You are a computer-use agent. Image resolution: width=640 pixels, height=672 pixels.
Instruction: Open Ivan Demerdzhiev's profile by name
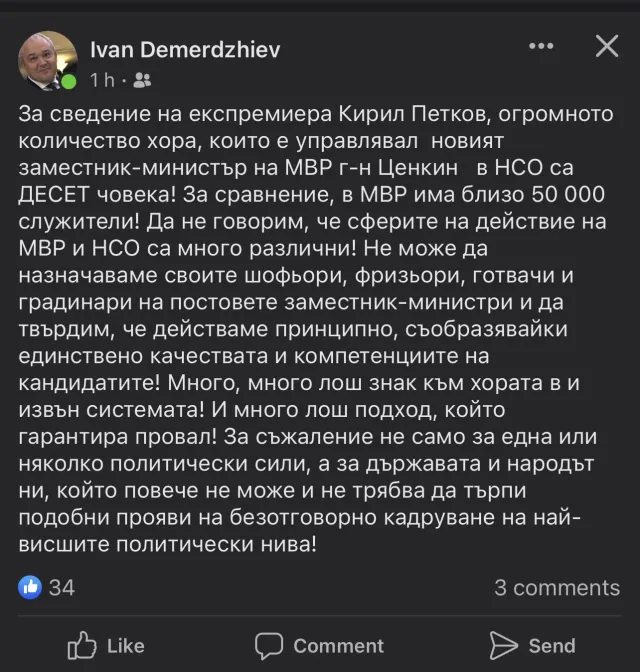(185, 50)
